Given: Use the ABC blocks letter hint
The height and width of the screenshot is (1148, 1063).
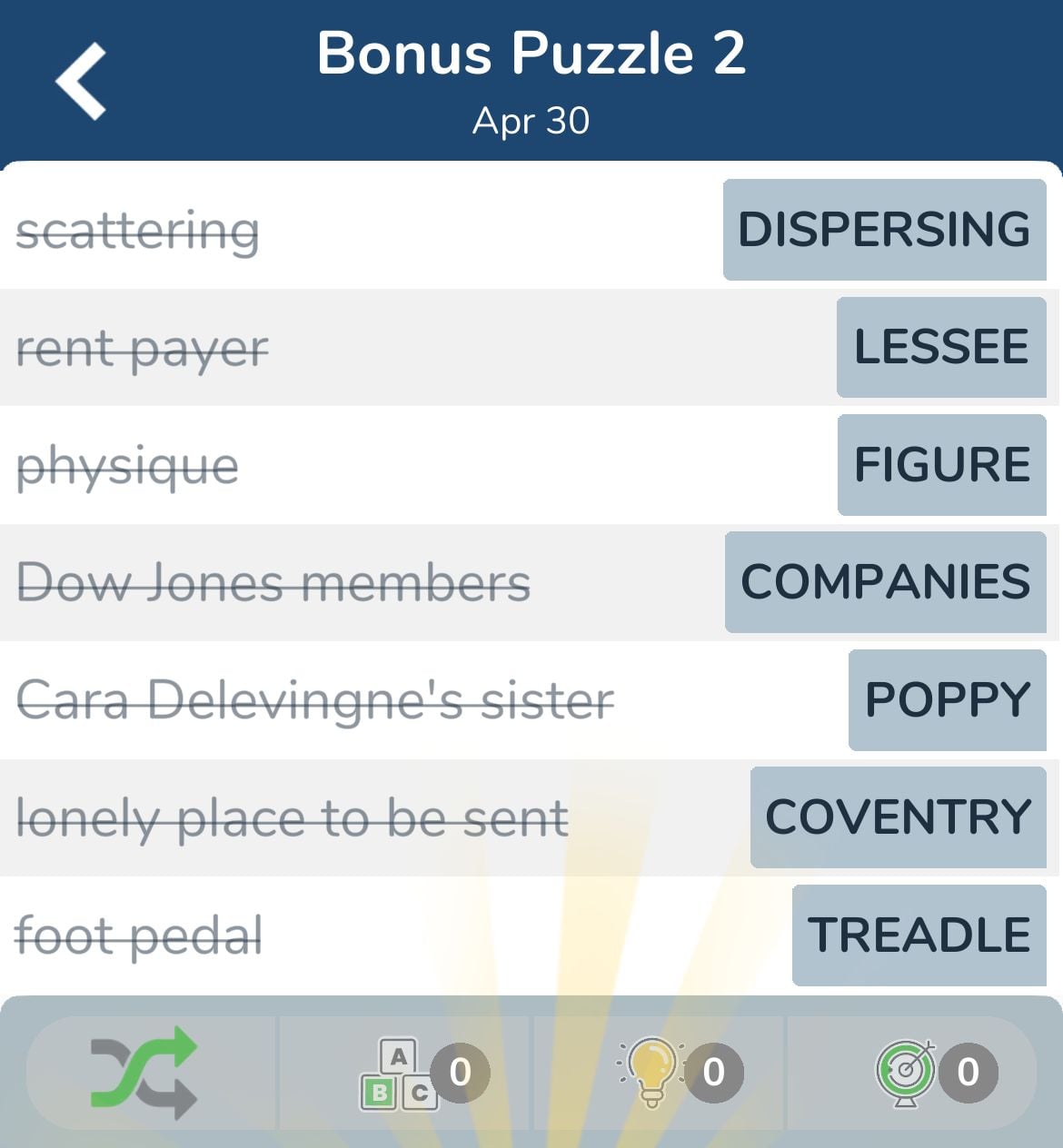Looking at the screenshot, I should pyautogui.click(x=400, y=1074).
